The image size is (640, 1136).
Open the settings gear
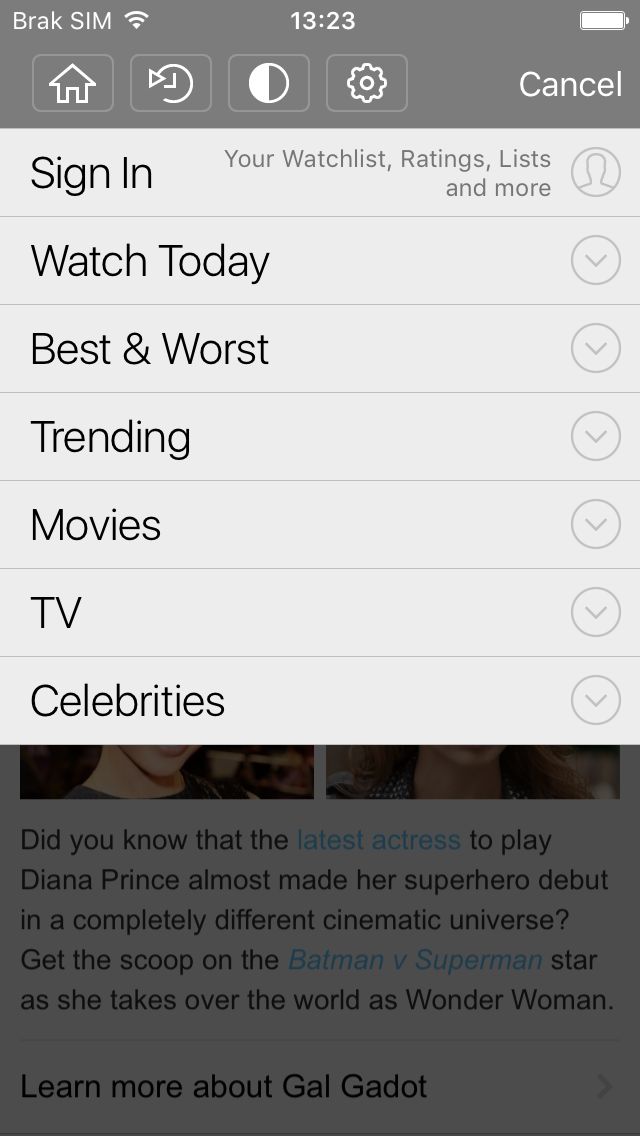click(x=367, y=83)
